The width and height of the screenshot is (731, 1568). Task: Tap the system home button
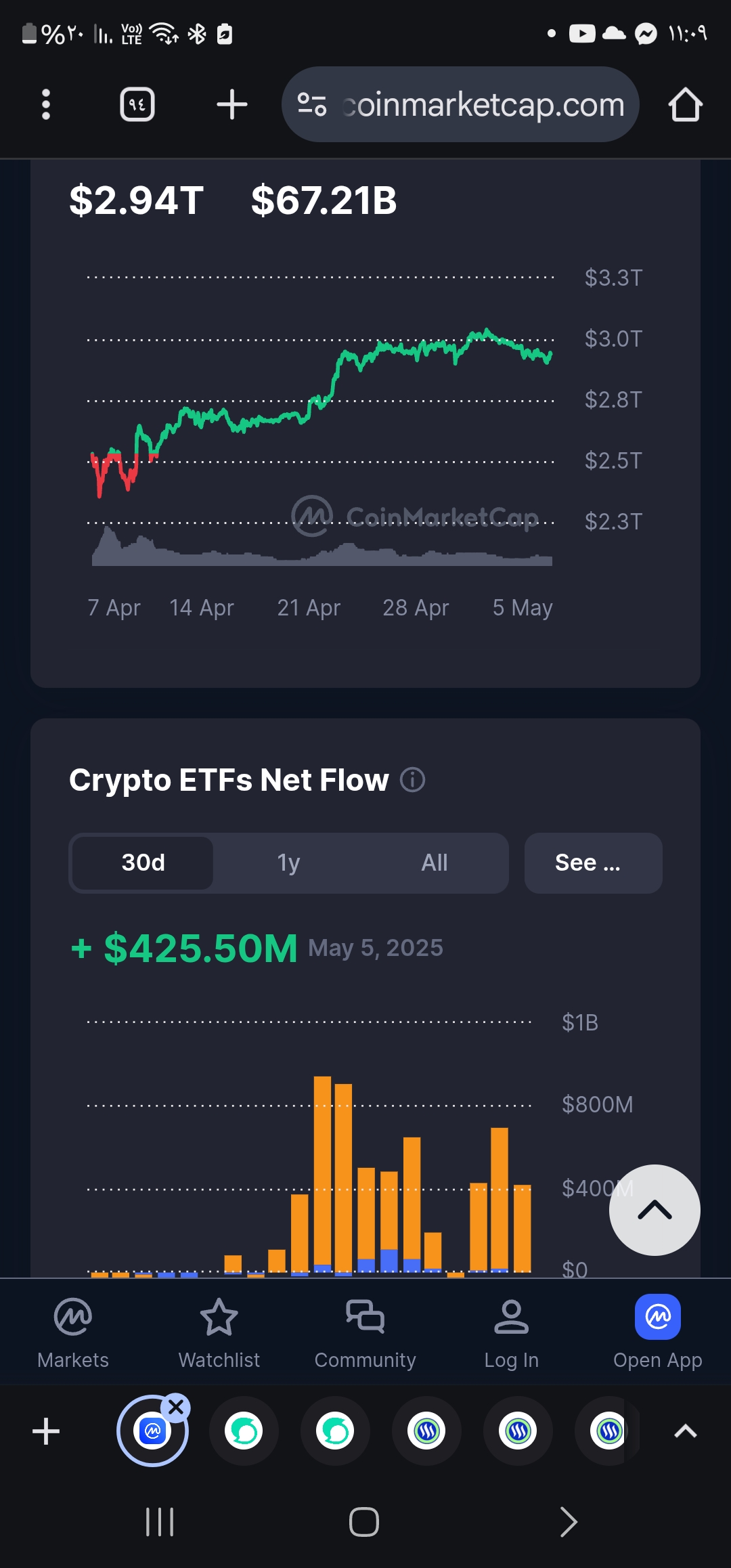click(x=364, y=1522)
